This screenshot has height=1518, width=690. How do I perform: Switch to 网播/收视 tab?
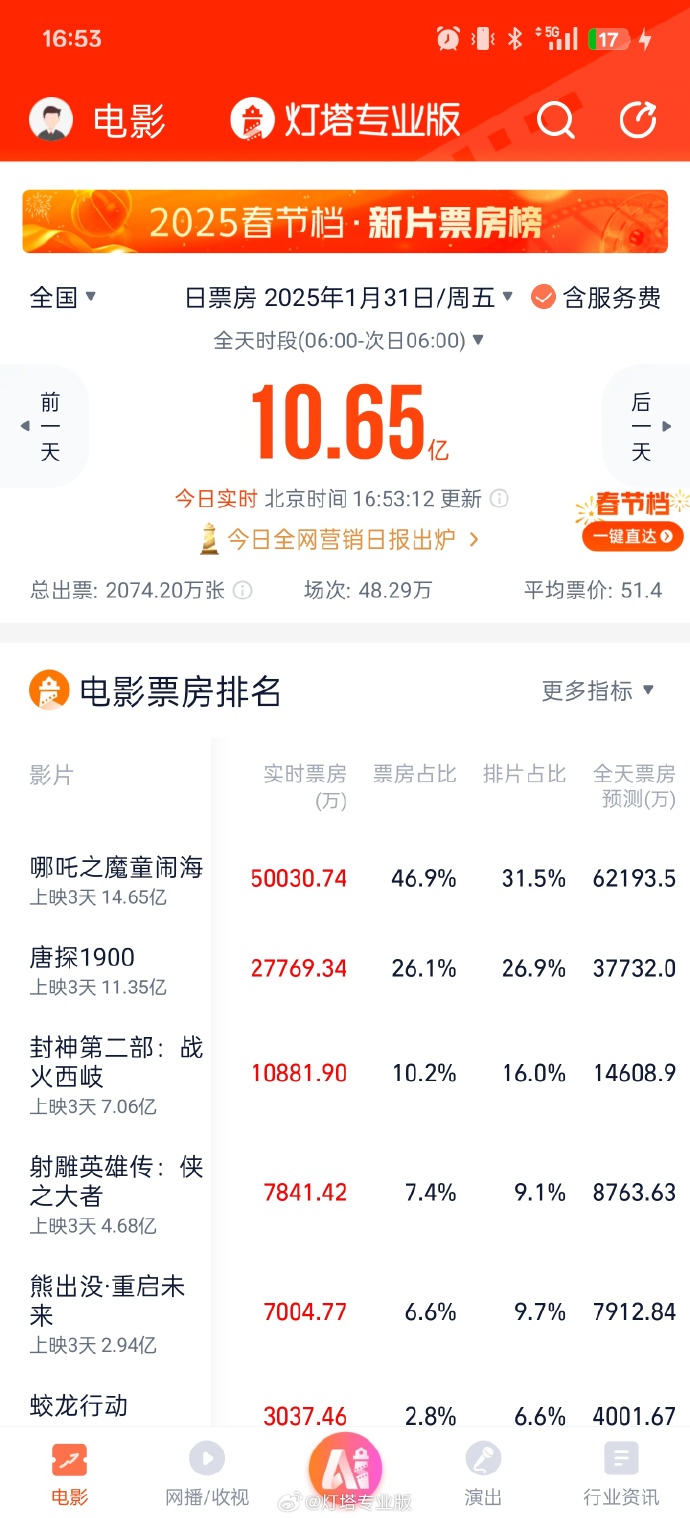click(207, 1474)
